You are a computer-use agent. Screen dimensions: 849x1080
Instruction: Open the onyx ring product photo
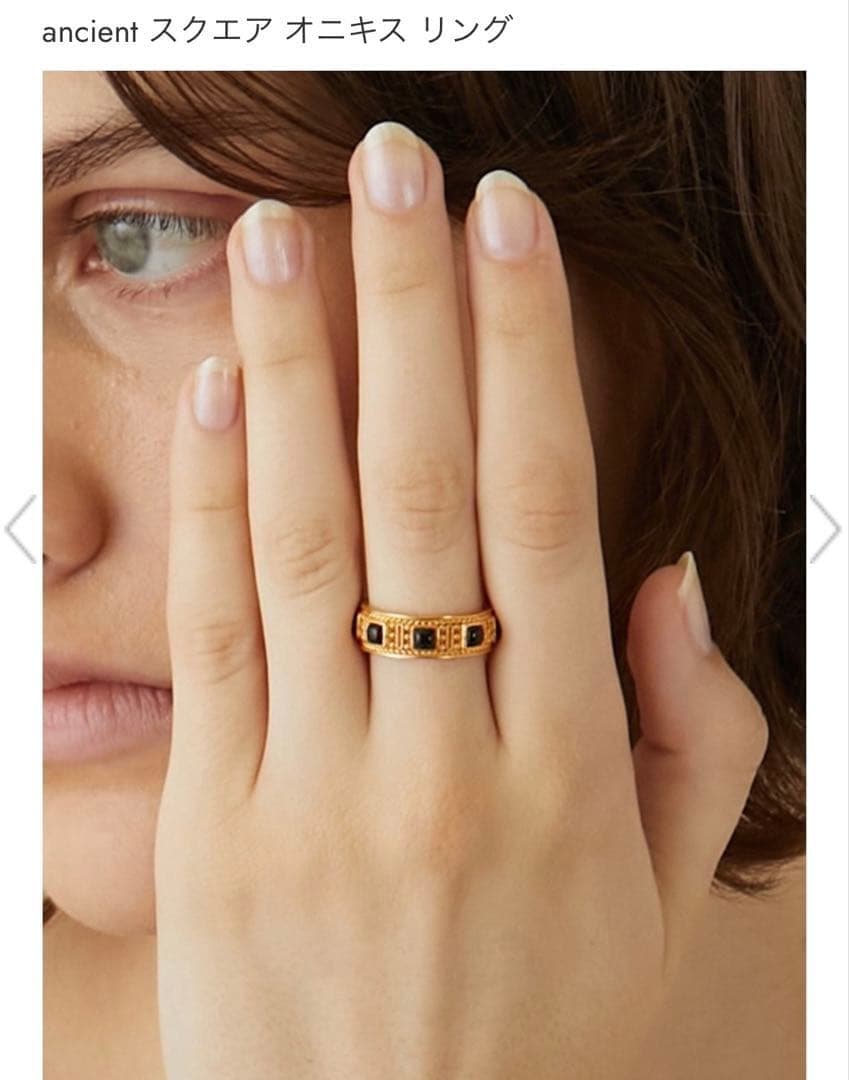pyautogui.click(x=424, y=575)
